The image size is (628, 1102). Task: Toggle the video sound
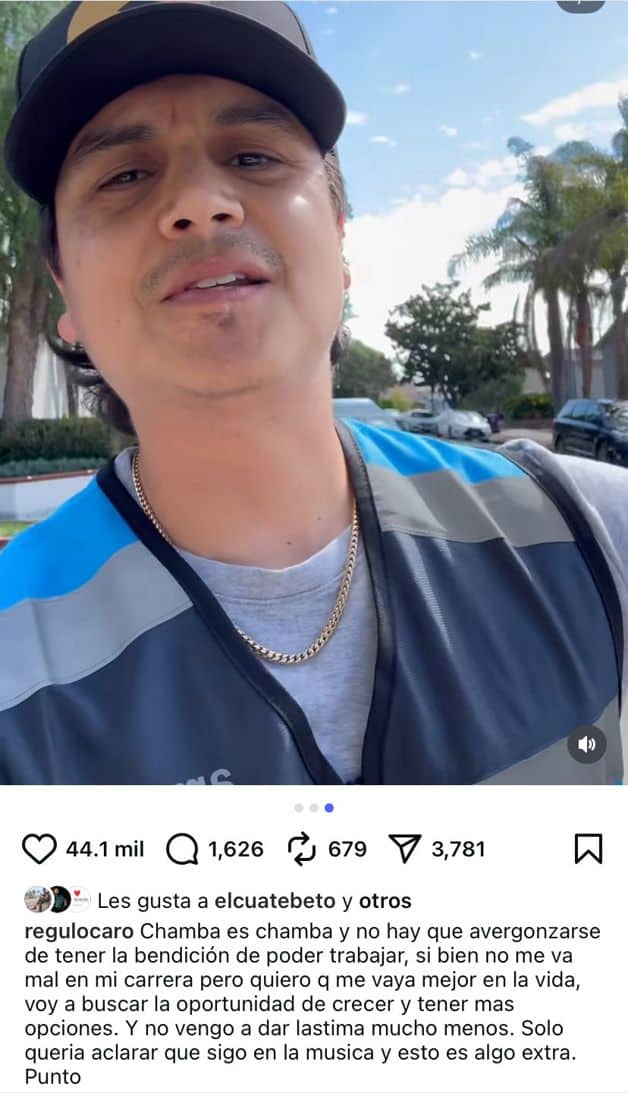point(587,744)
